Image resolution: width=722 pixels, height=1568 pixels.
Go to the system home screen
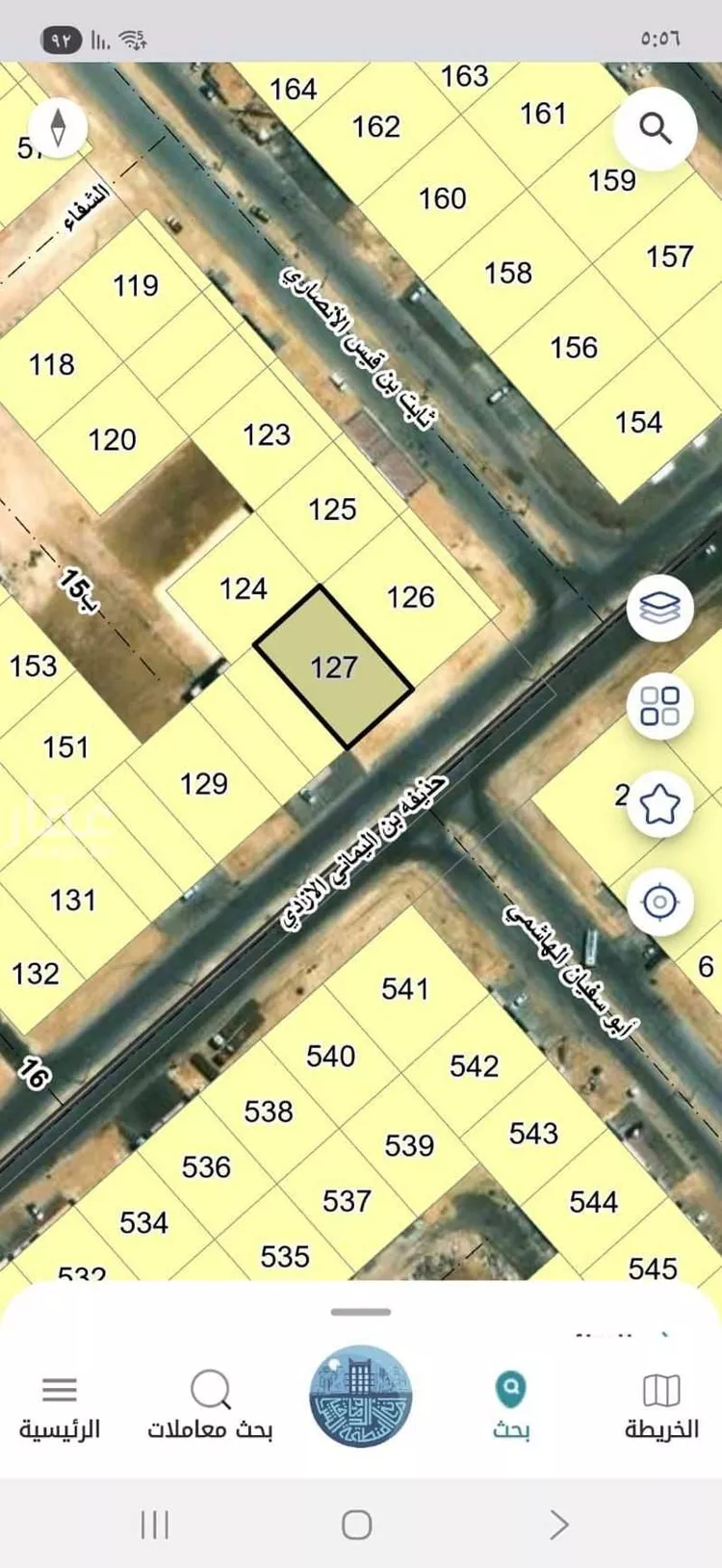pos(357,1525)
